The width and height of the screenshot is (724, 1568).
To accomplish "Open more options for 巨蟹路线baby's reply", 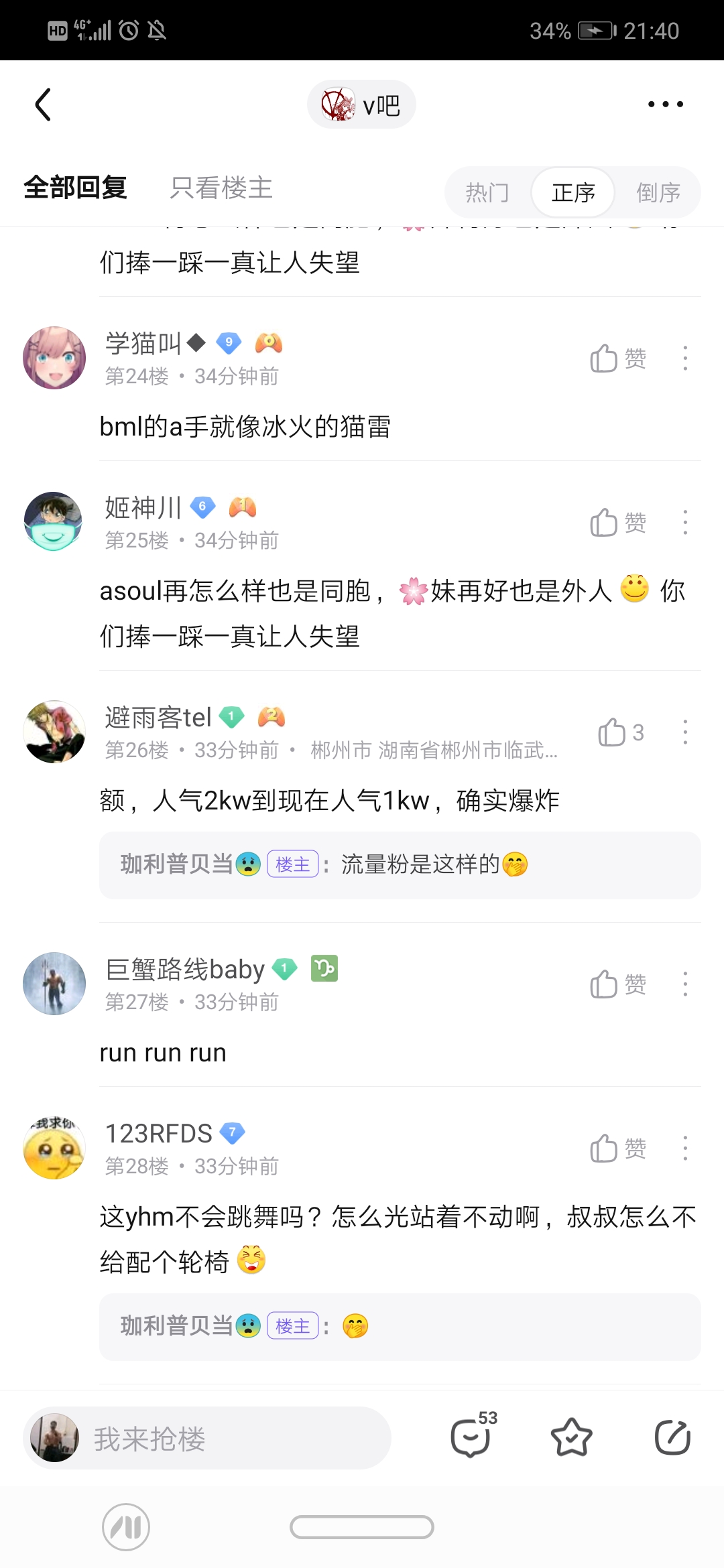I will tap(684, 984).
